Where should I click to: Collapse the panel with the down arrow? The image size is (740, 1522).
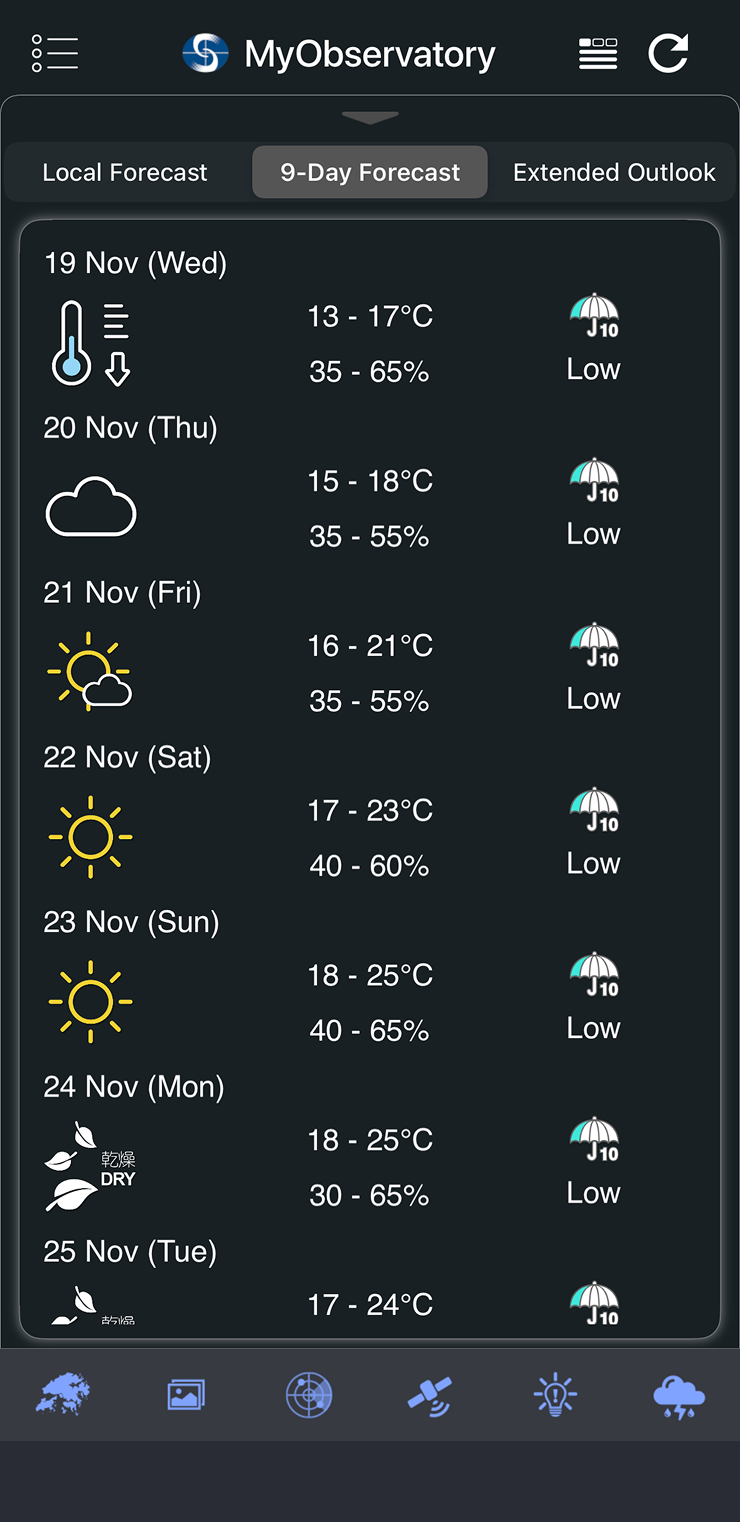[370, 118]
